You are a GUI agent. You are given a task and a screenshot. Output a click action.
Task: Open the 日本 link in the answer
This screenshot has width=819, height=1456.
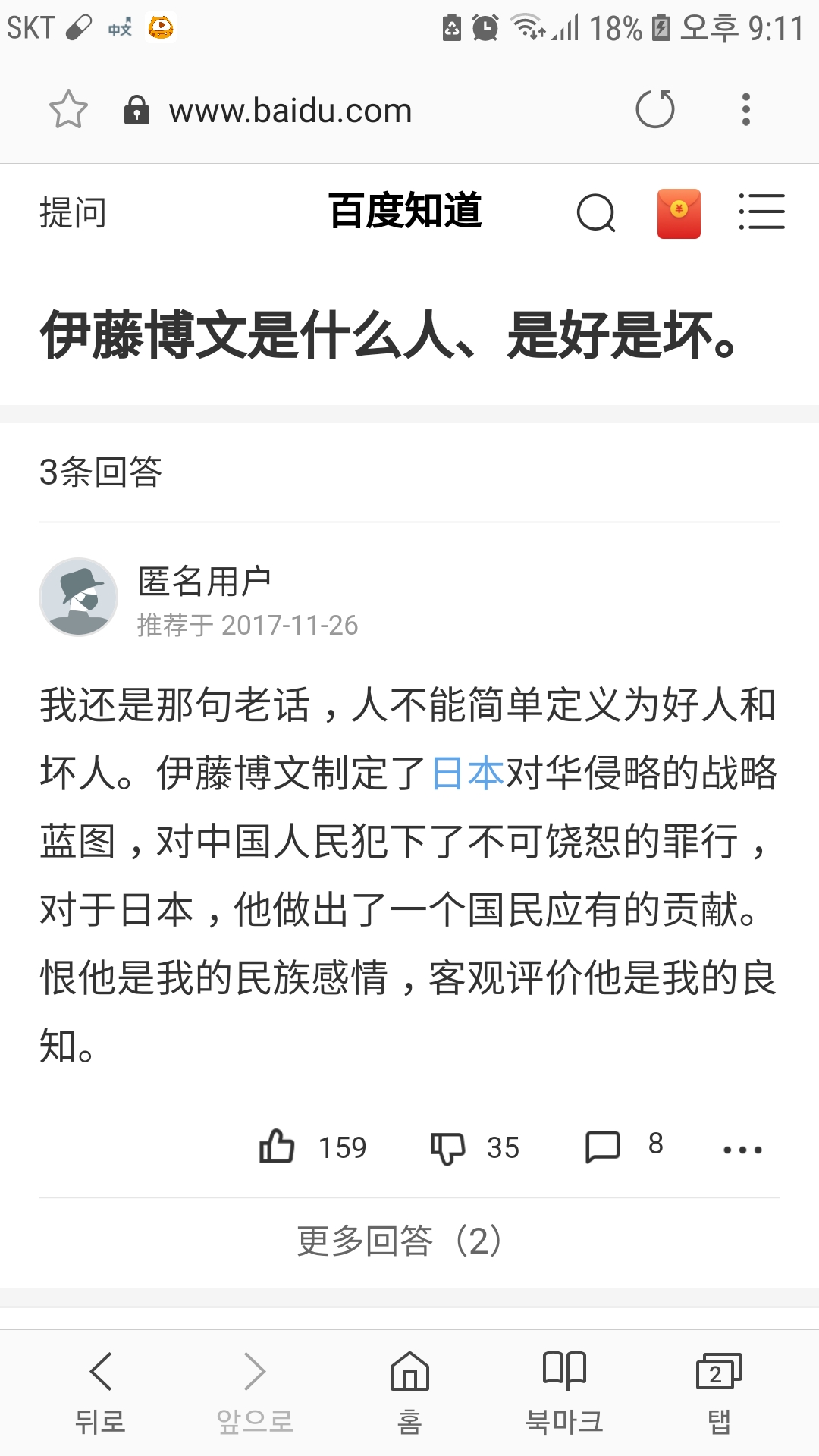tap(468, 773)
